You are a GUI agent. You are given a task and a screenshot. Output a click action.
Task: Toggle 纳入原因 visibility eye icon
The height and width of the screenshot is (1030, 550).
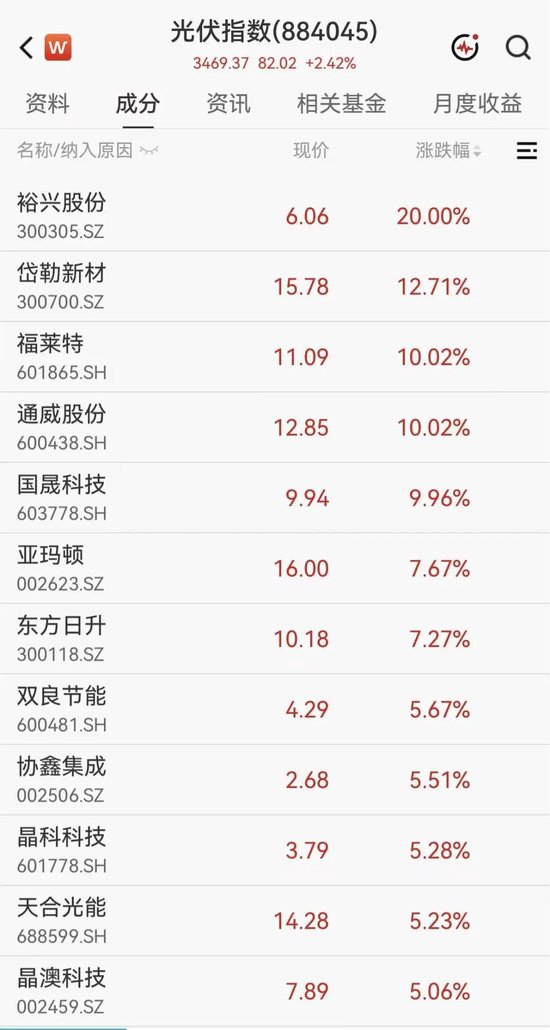(149, 151)
